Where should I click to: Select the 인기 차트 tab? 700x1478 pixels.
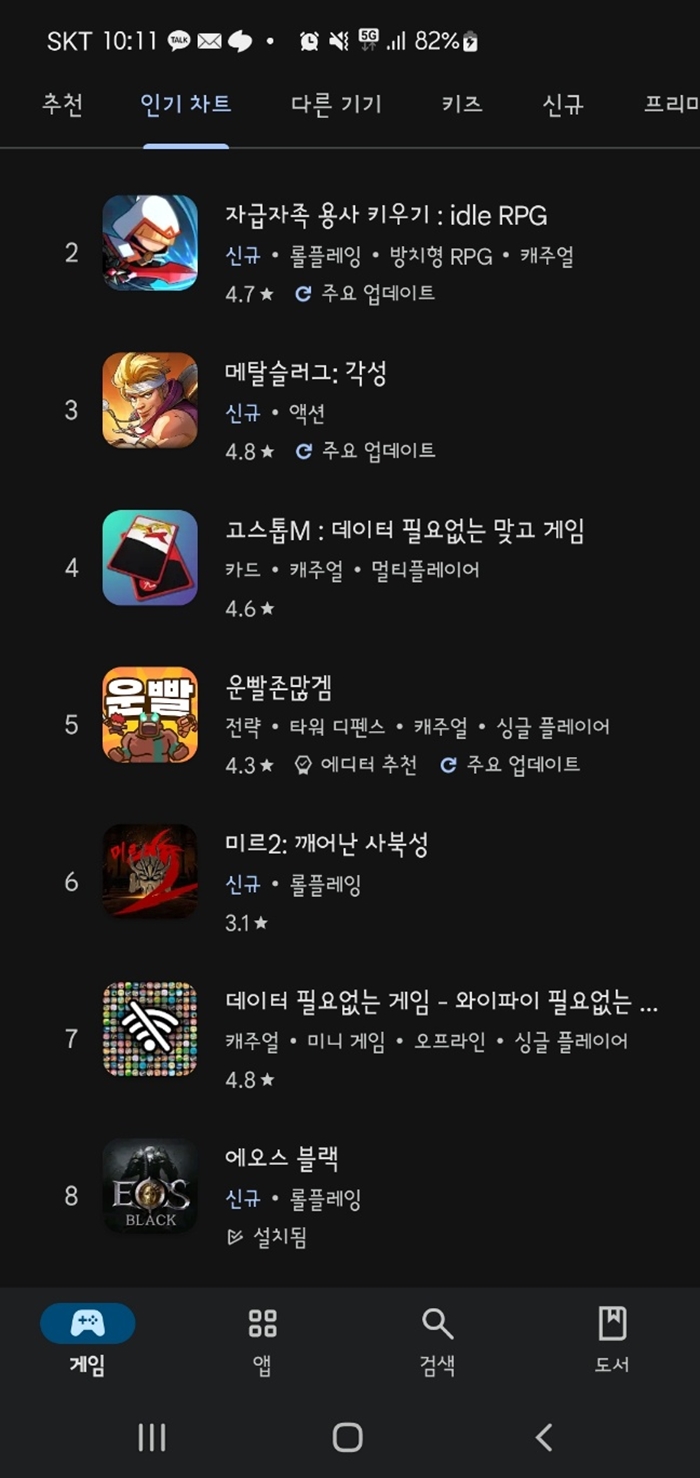coord(186,104)
